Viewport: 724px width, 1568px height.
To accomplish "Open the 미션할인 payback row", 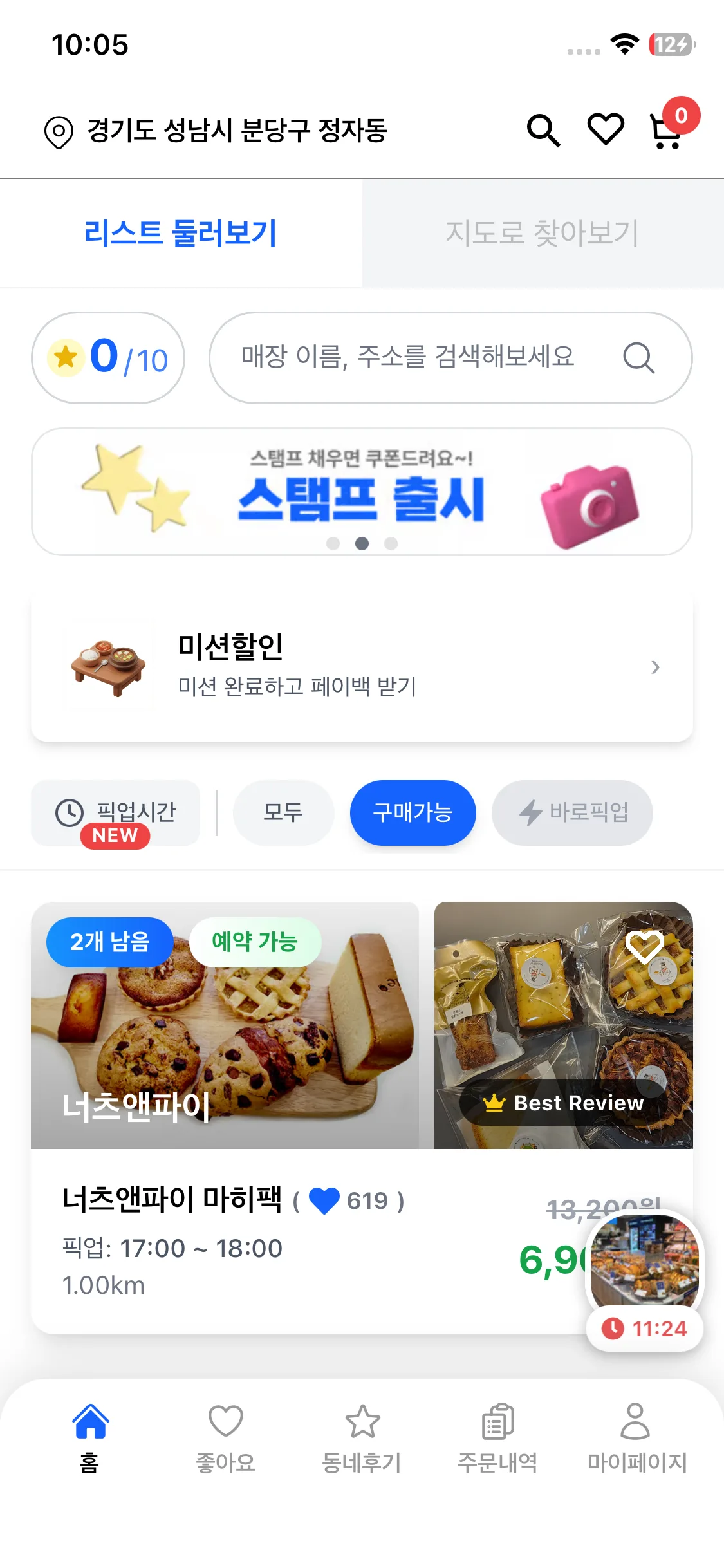I will (362, 667).
